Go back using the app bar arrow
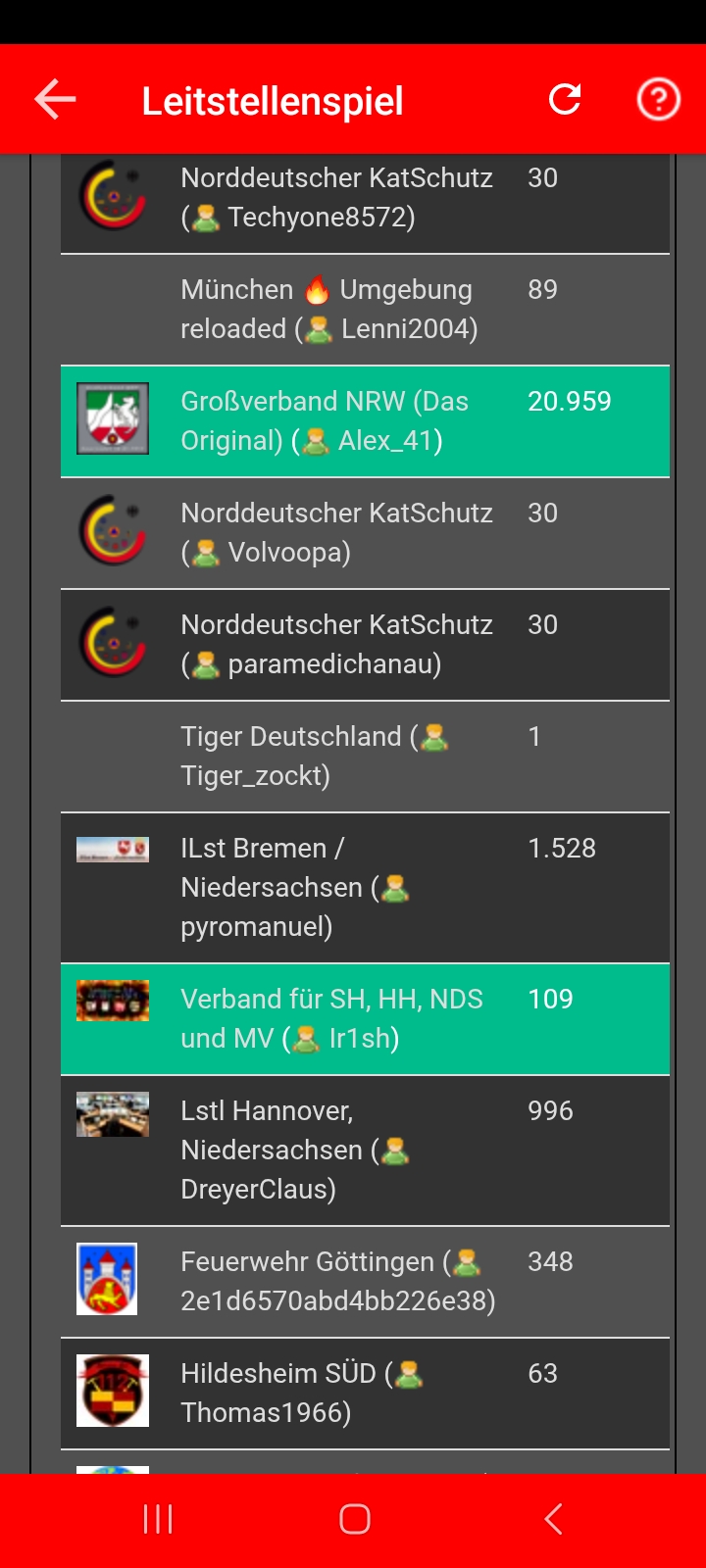Screen dimensions: 706x1568 point(55,100)
